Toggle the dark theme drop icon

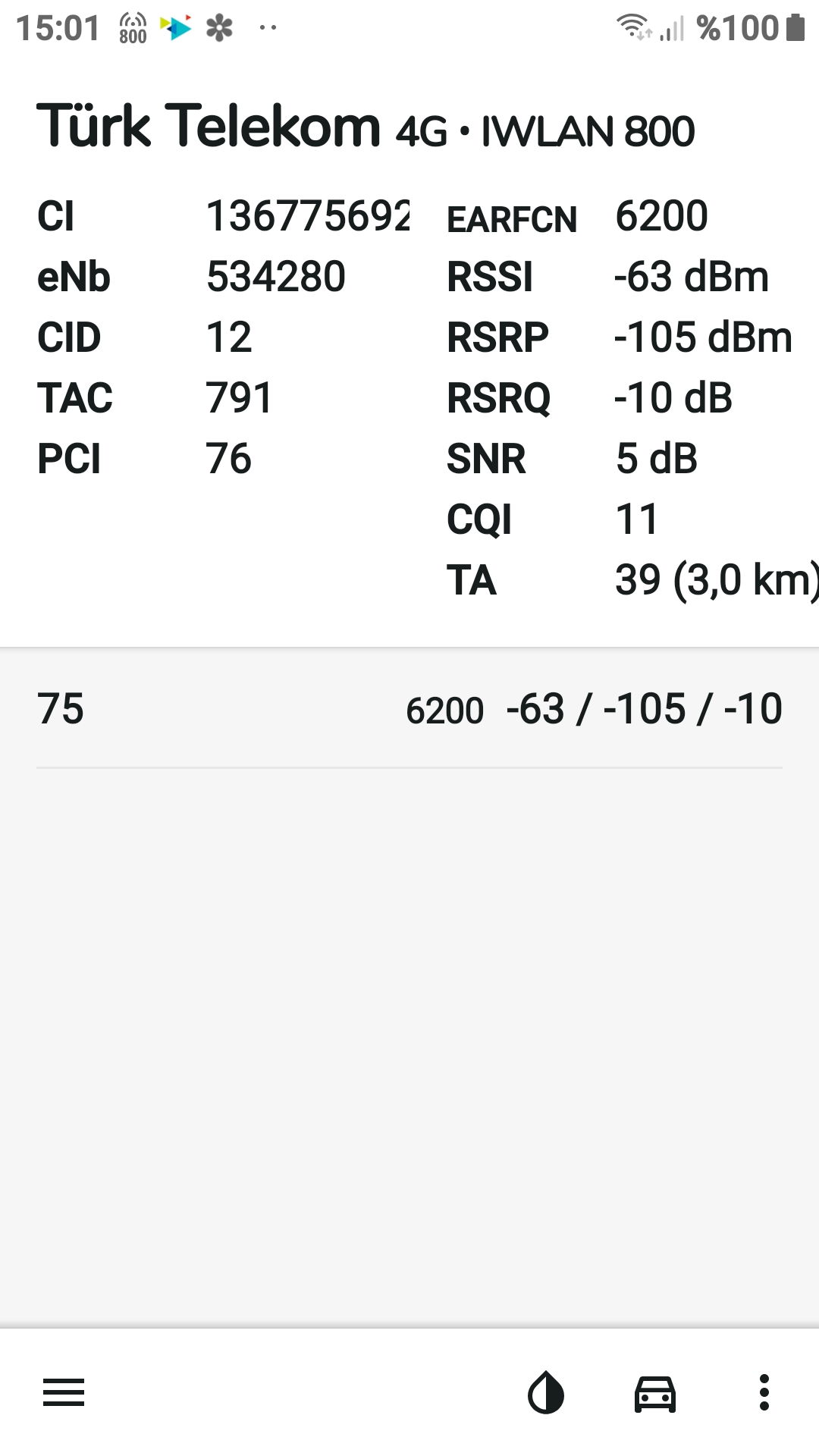coord(546,1392)
